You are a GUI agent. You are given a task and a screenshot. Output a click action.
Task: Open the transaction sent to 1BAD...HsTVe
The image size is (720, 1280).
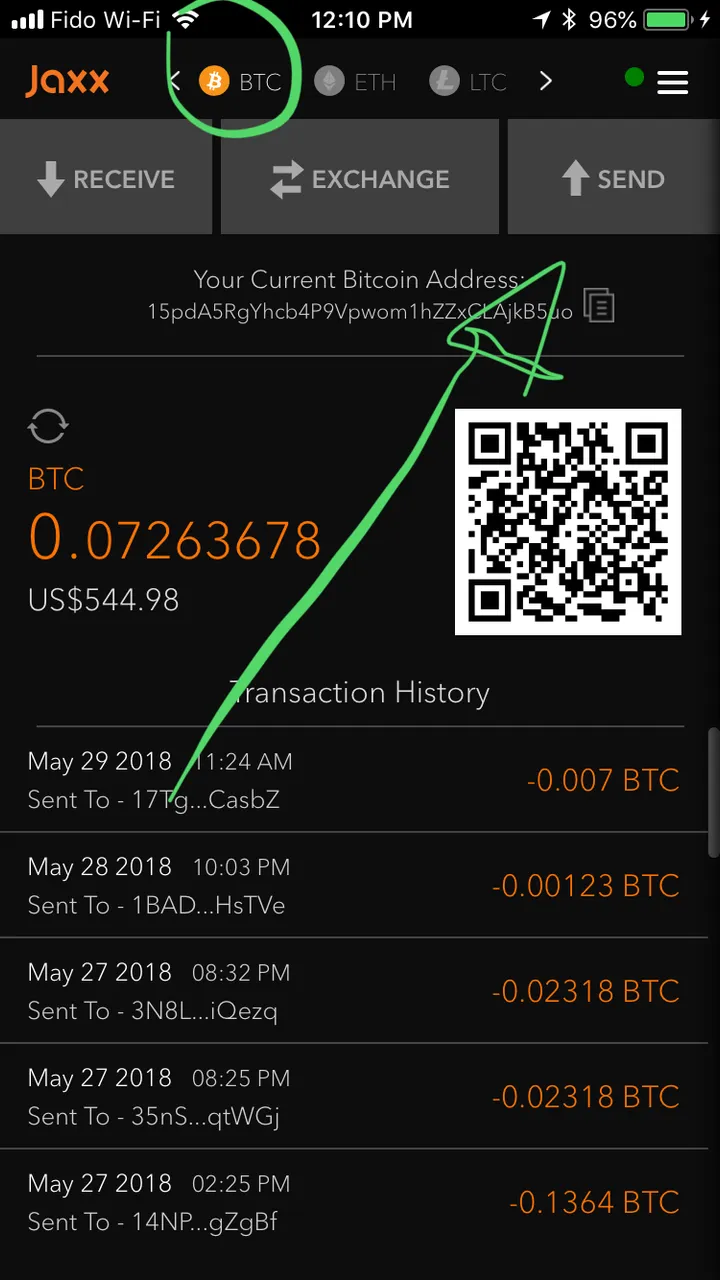[x=360, y=885]
